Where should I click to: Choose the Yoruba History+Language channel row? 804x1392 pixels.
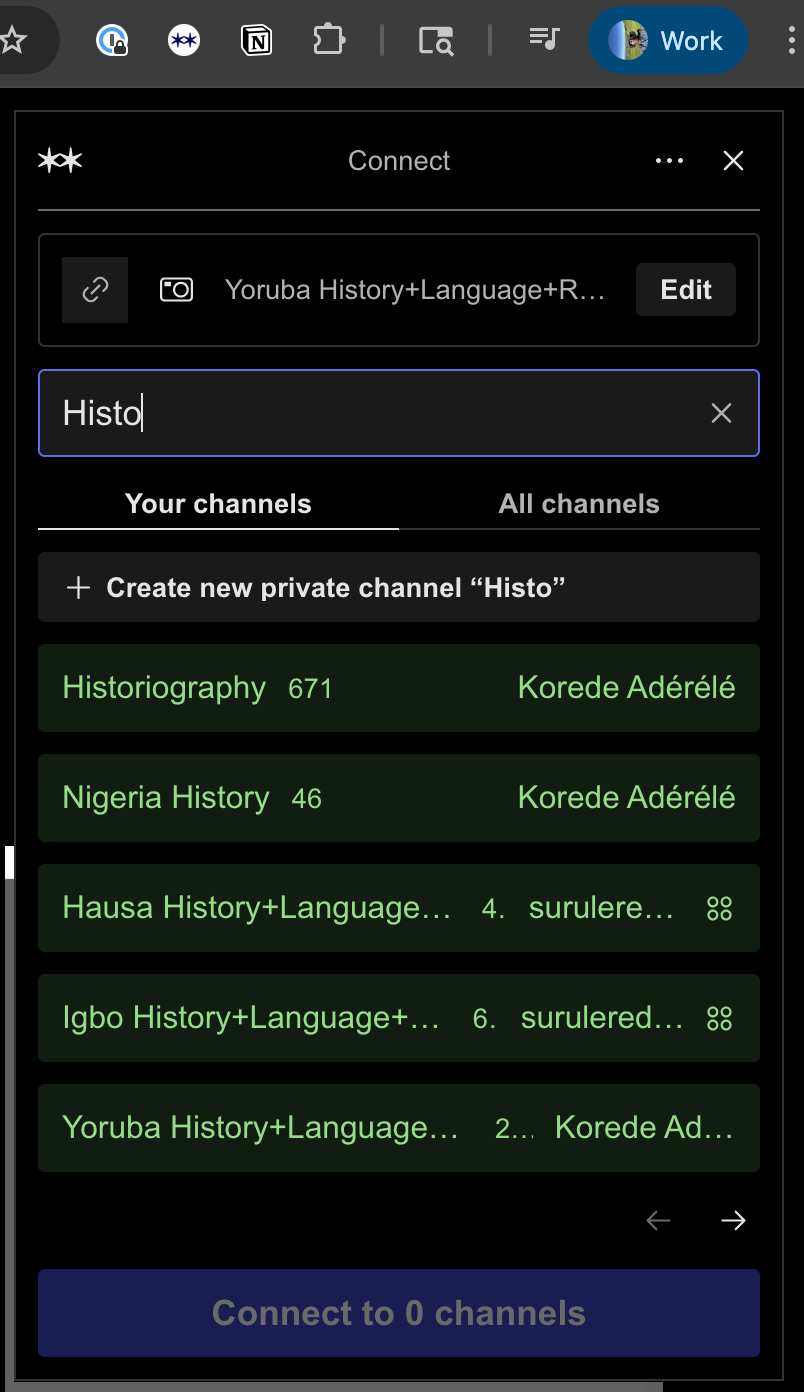click(x=398, y=1128)
